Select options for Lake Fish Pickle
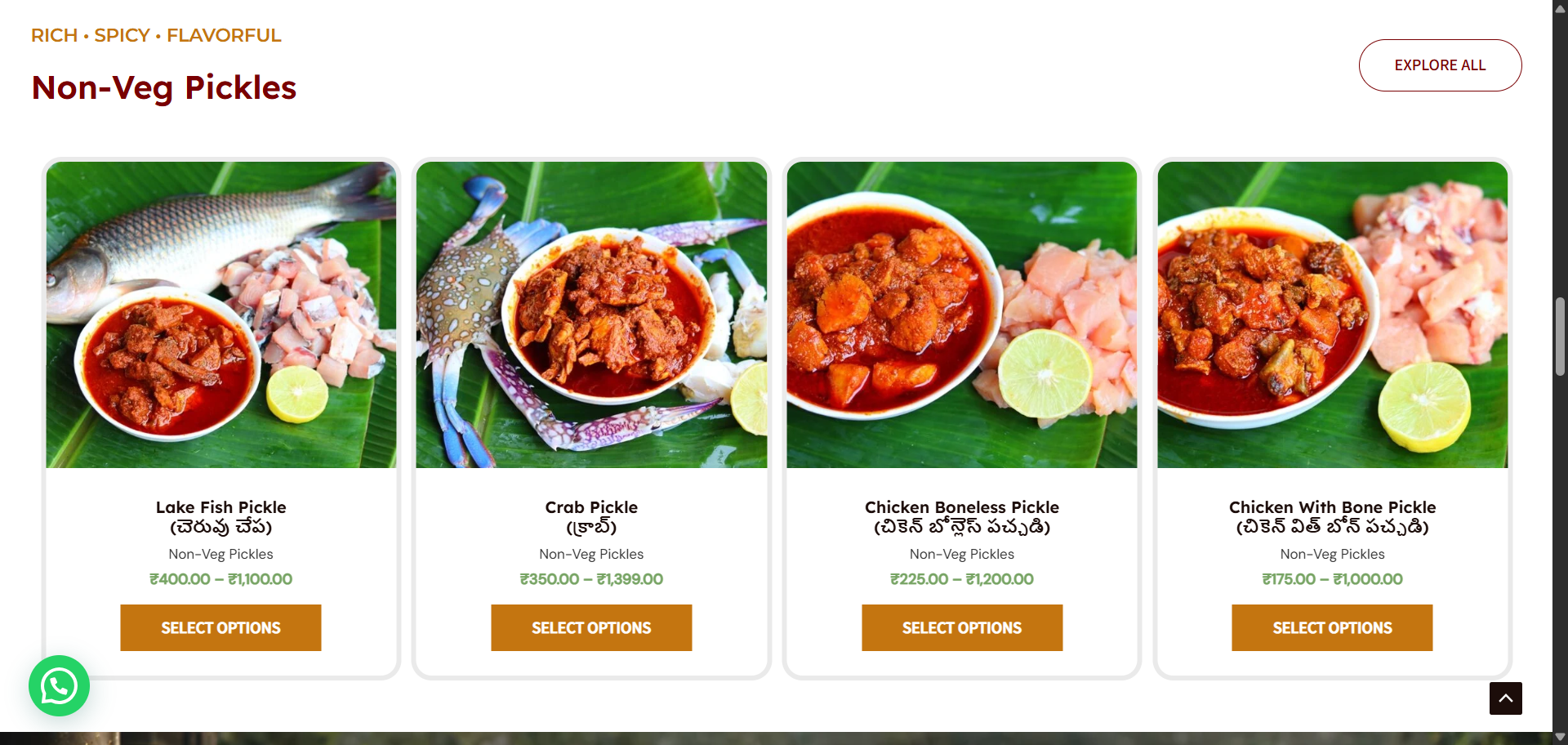 (220, 627)
